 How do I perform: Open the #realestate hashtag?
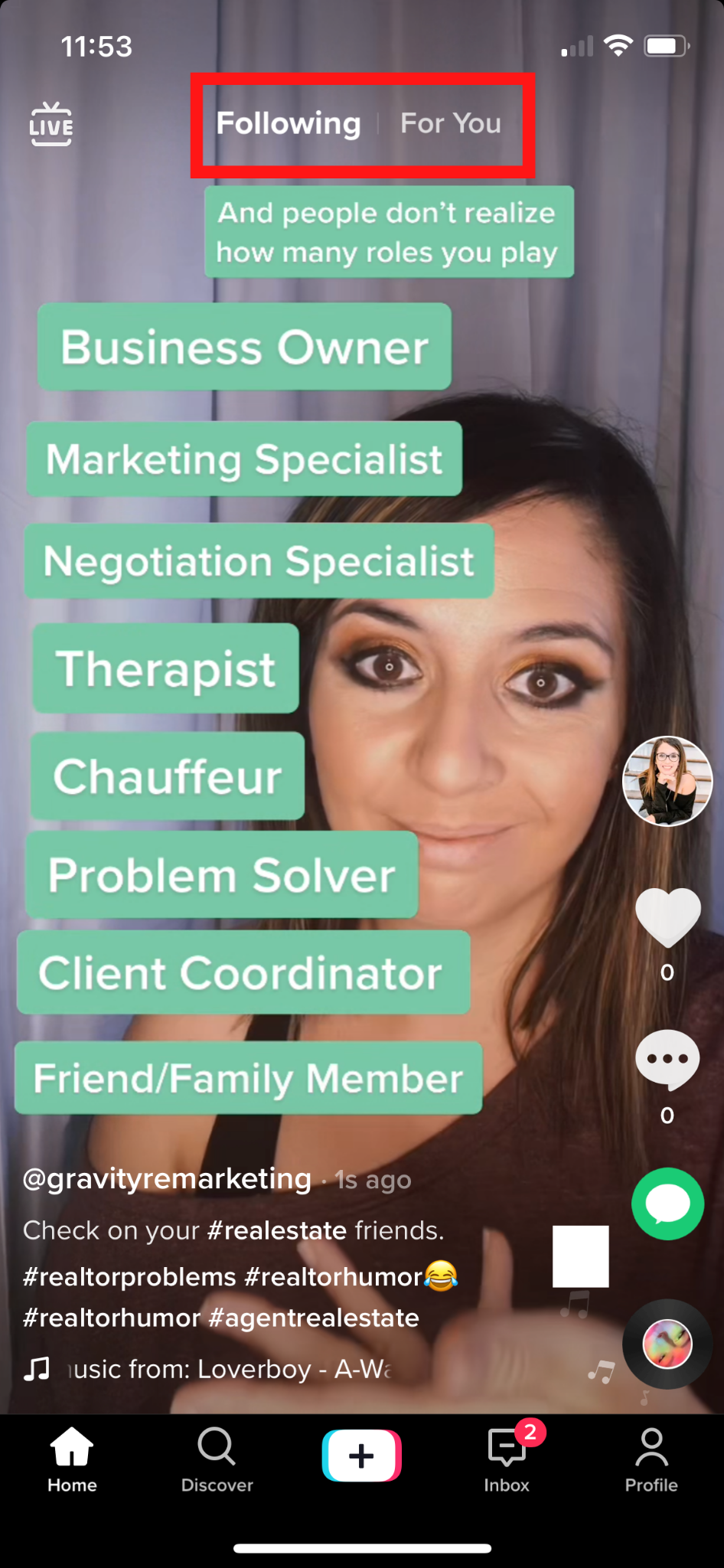[277, 1230]
